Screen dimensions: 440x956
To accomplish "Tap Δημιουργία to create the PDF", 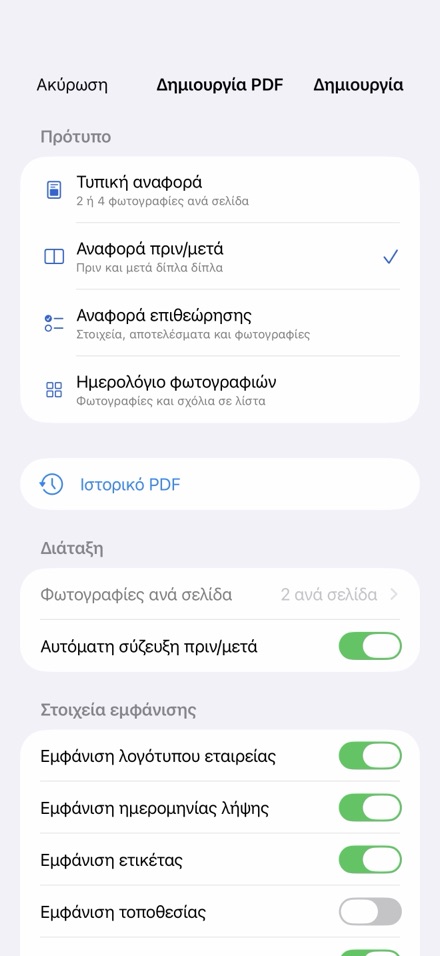I will (358, 85).
